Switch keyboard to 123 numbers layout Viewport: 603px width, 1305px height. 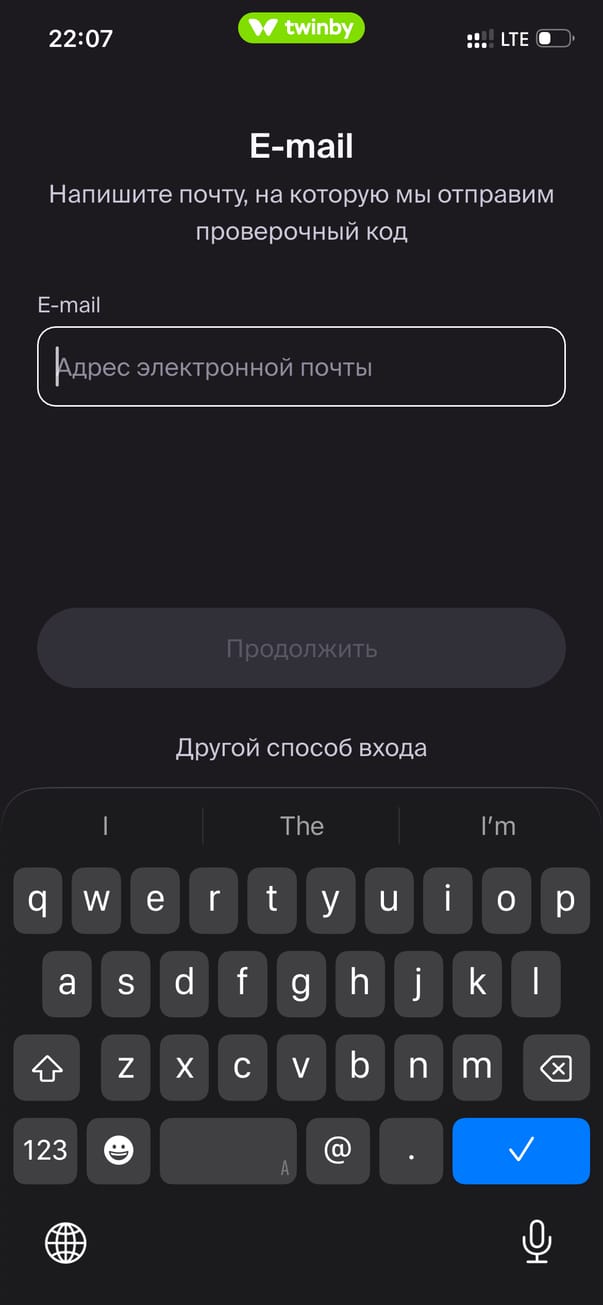tap(45, 1150)
